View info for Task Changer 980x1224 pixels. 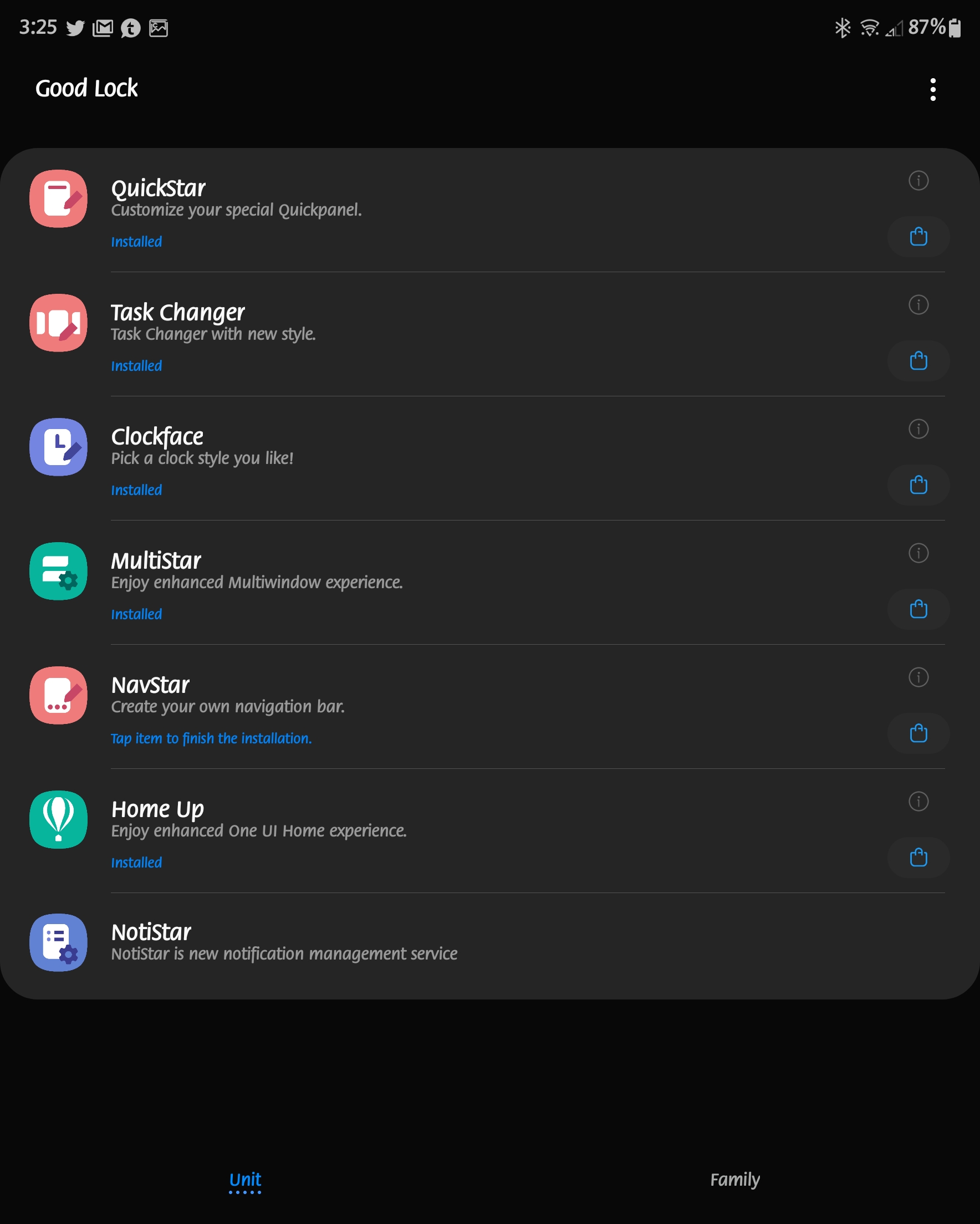(918, 305)
